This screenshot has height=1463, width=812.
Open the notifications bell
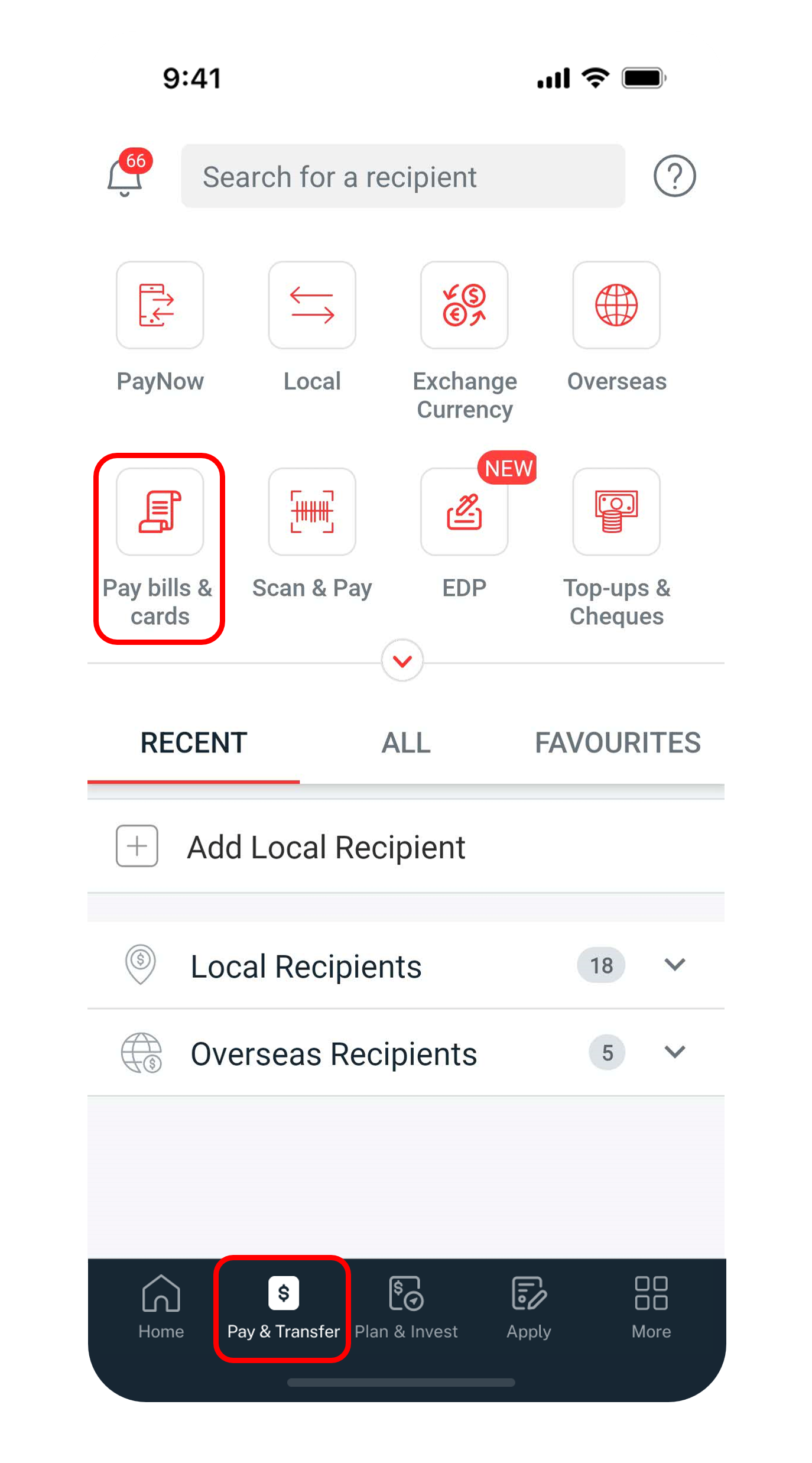(125, 176)
